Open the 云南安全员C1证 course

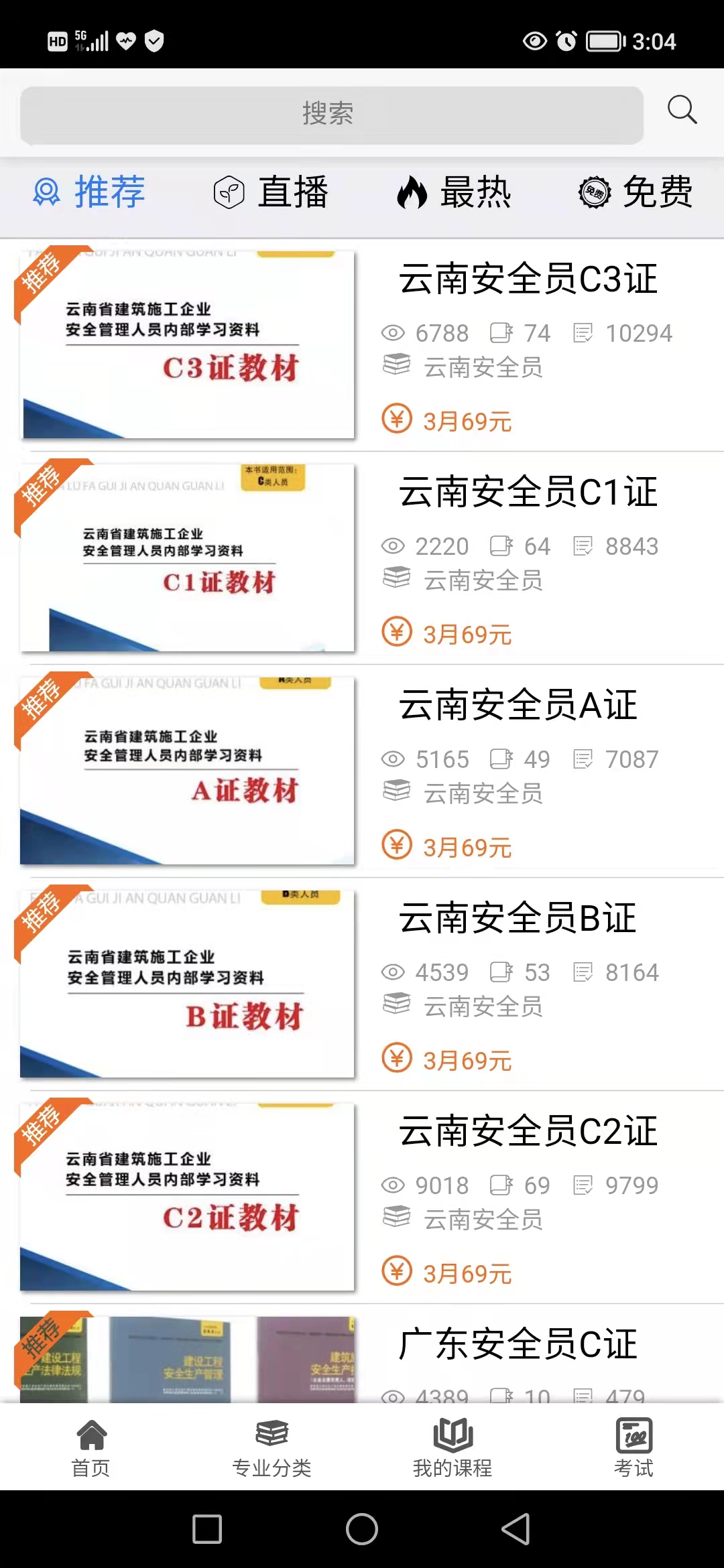coord(528,492)
